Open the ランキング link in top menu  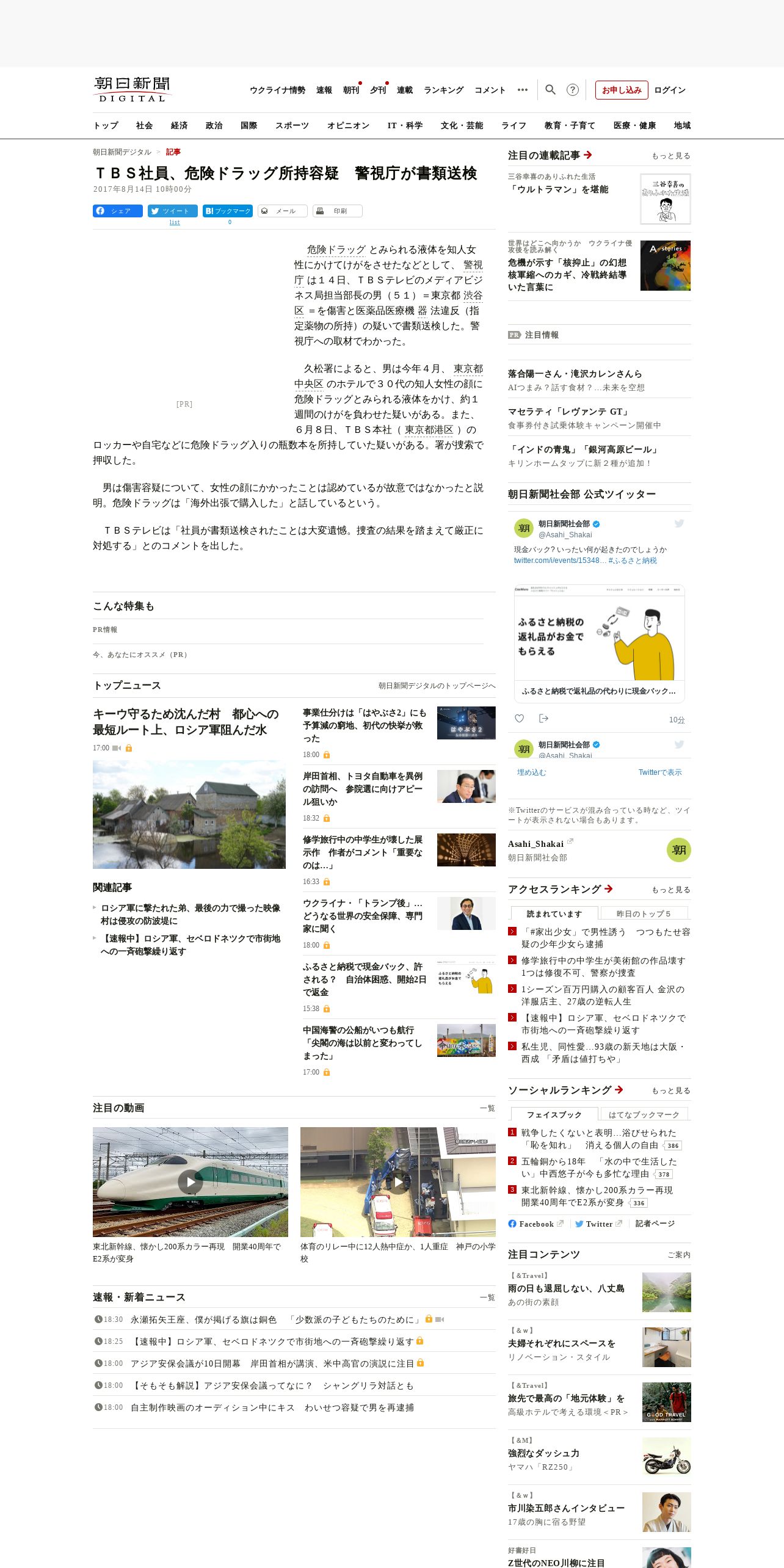tap(444, 90)
